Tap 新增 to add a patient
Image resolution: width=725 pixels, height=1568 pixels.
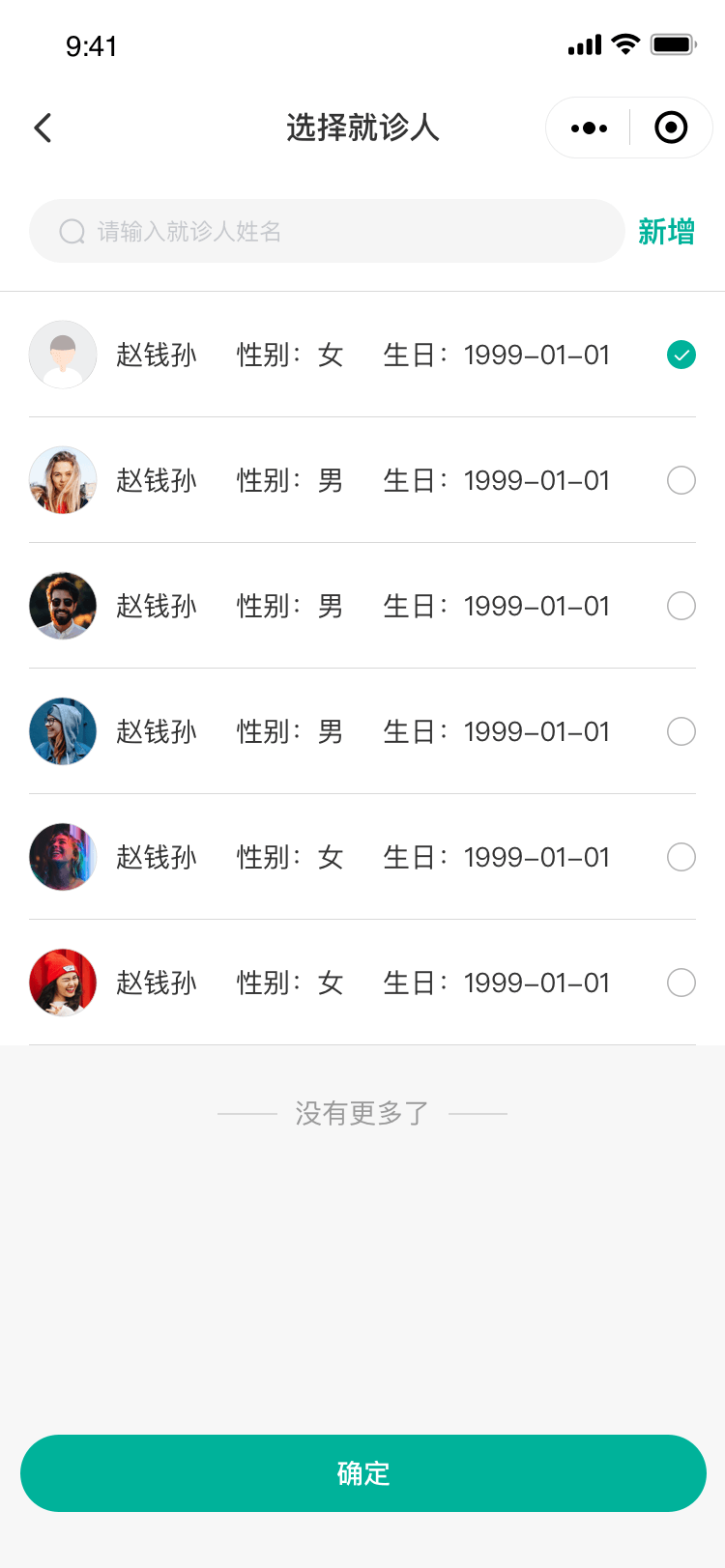coord(666,232)
